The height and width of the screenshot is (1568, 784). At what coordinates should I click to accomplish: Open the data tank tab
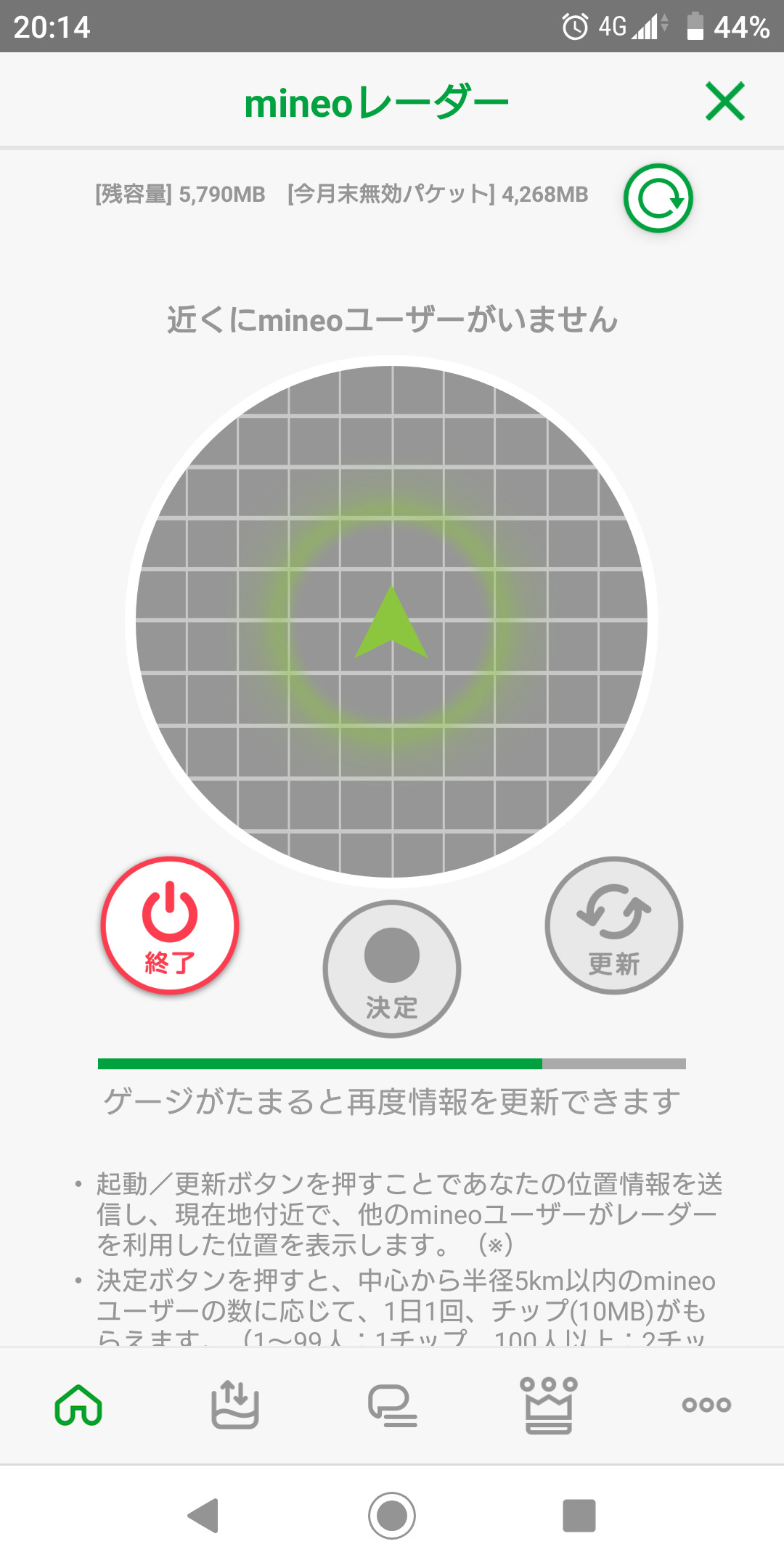click(234, 1405)
